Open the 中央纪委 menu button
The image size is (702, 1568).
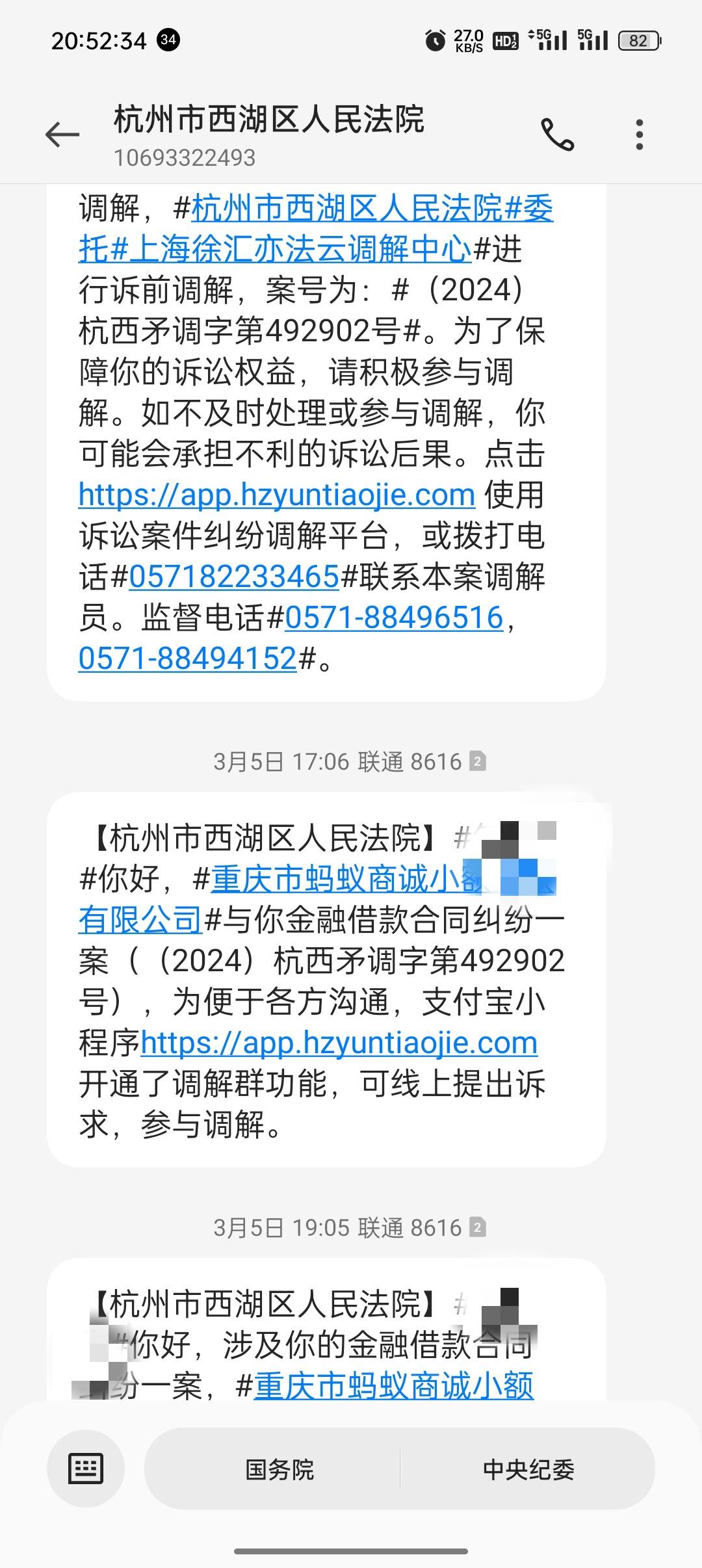point(528,1469)
